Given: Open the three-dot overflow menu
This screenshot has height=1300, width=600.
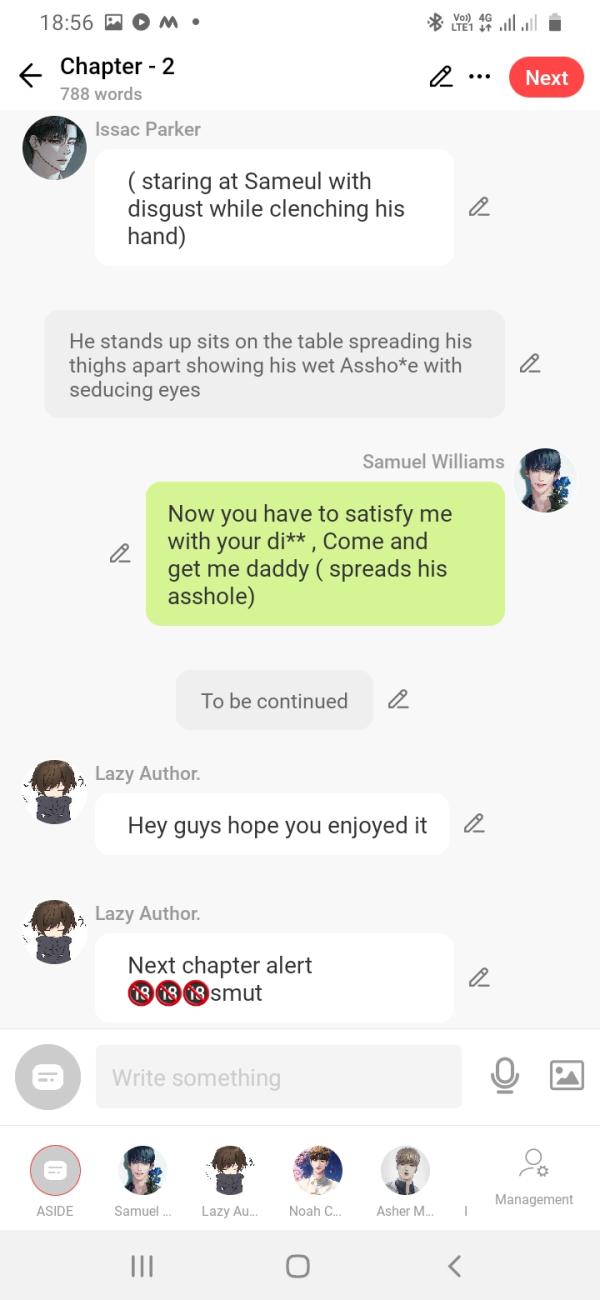Looking at the screenshot, I should click(480, 77).
